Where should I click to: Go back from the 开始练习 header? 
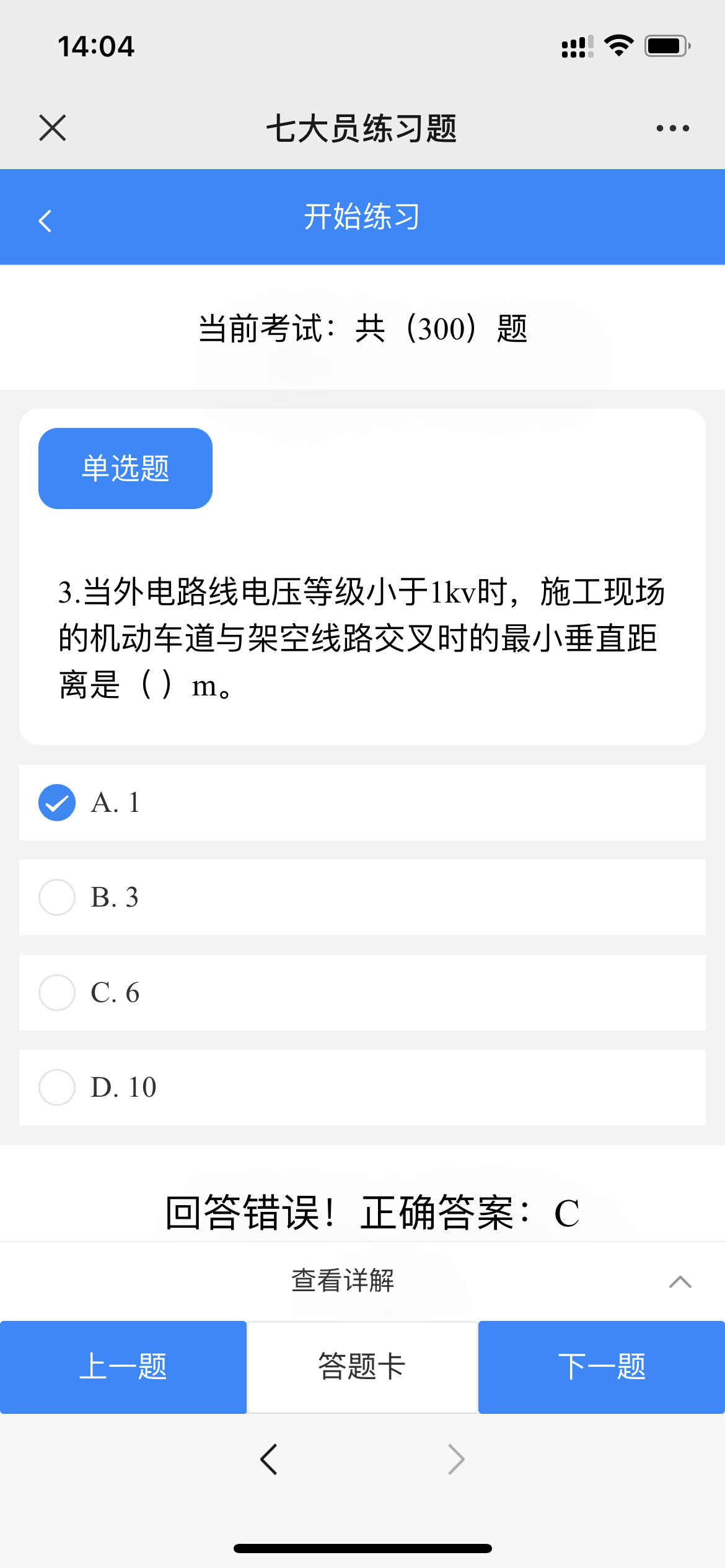45,220
